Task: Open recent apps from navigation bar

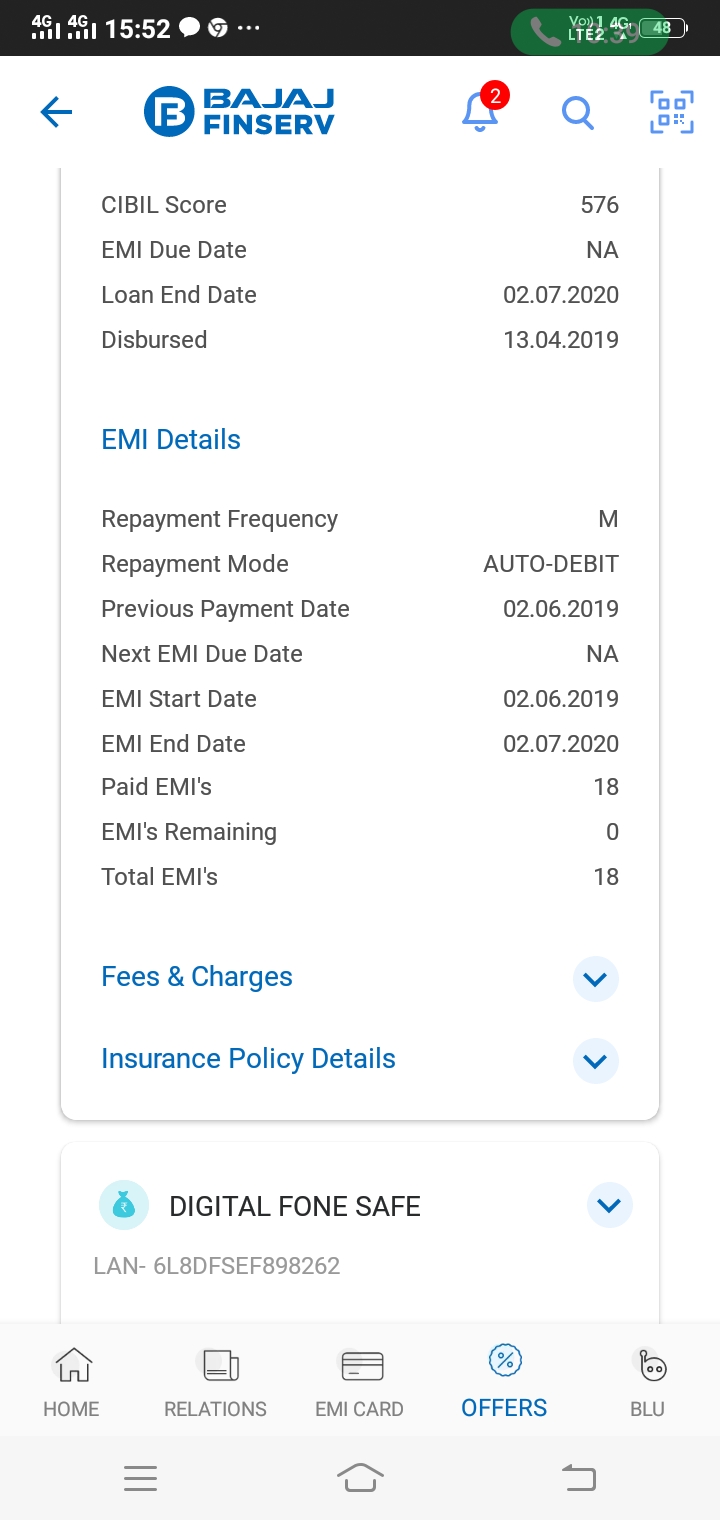Action: (140, 1478)
